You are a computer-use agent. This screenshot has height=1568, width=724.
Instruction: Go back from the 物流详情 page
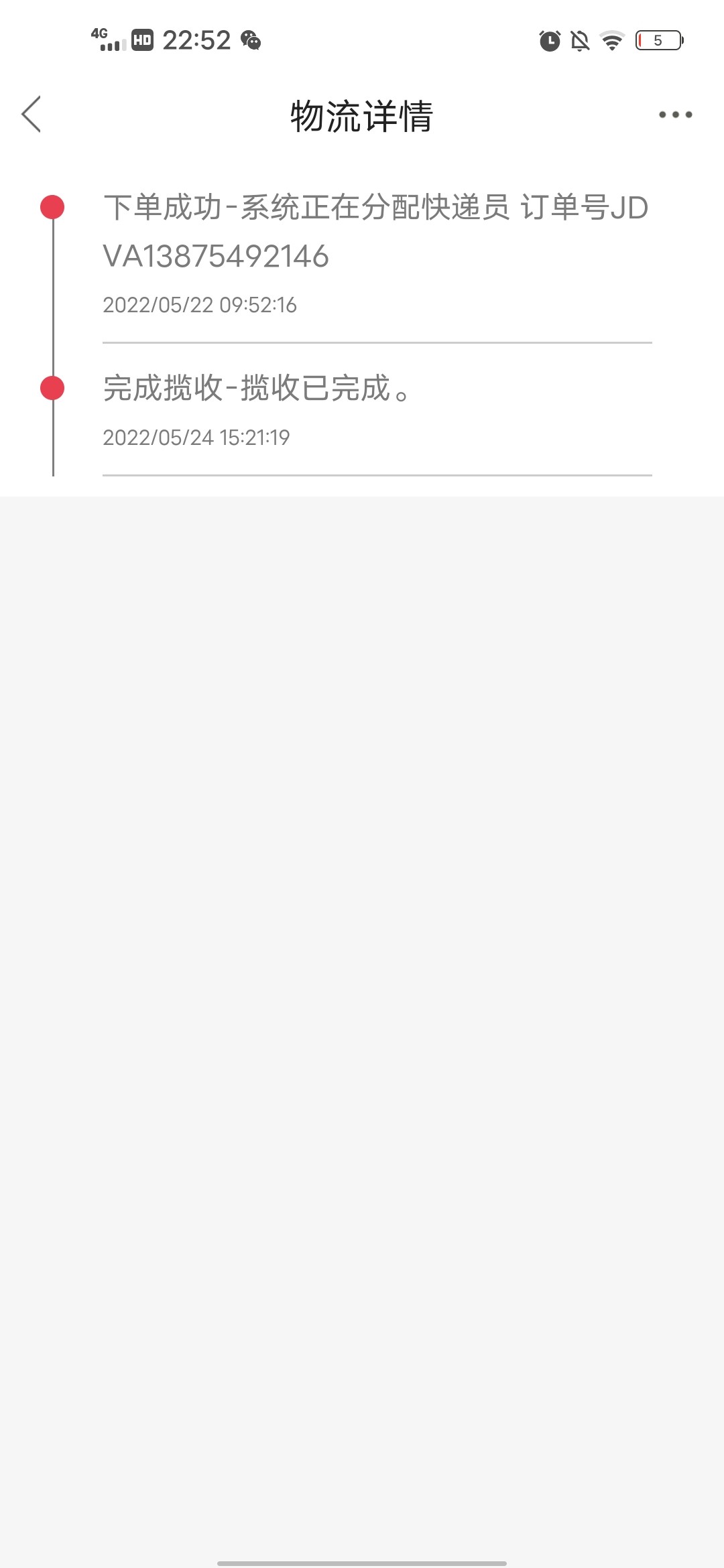coord(32,115)
